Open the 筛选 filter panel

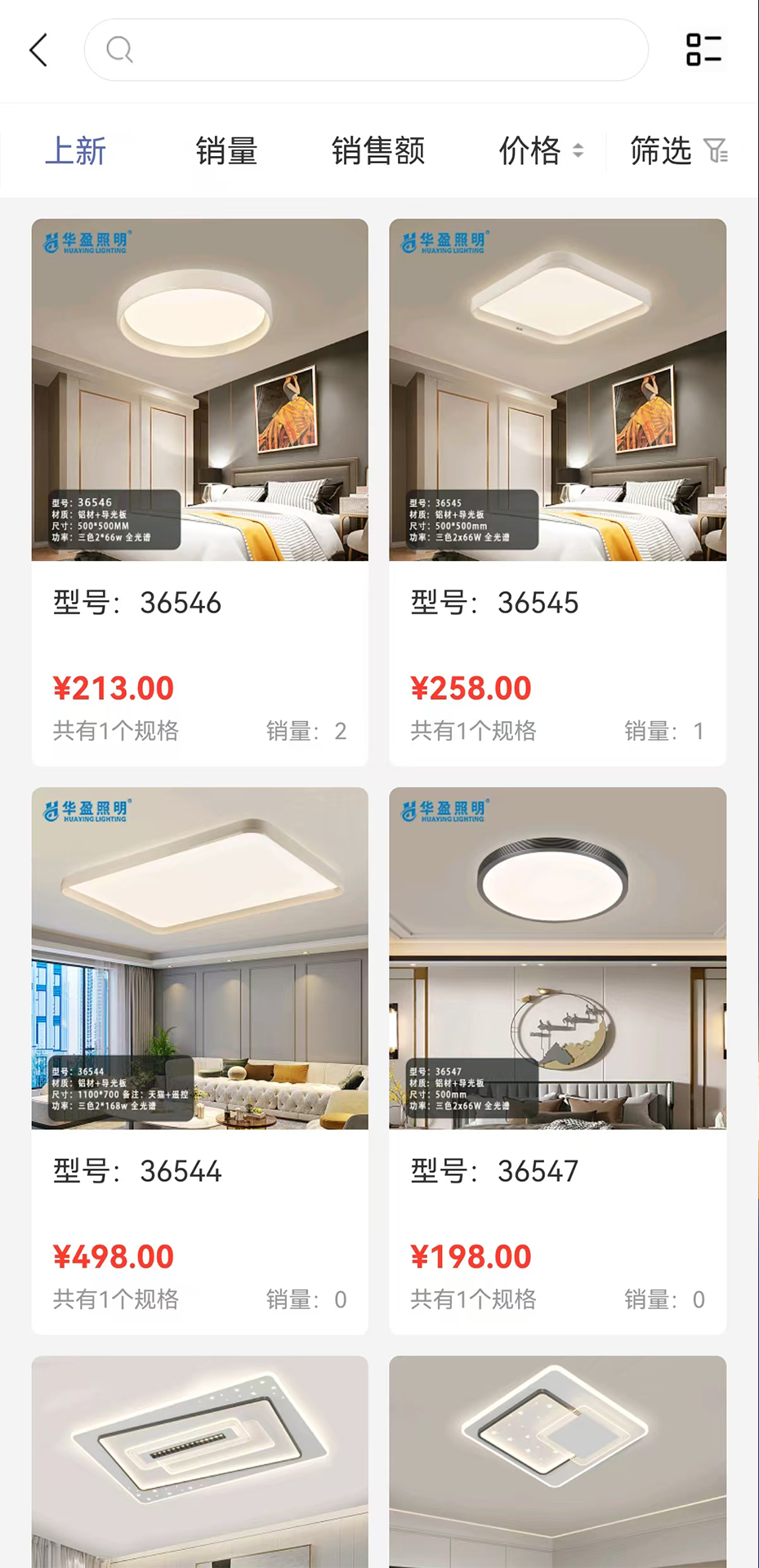click(679, 151)
